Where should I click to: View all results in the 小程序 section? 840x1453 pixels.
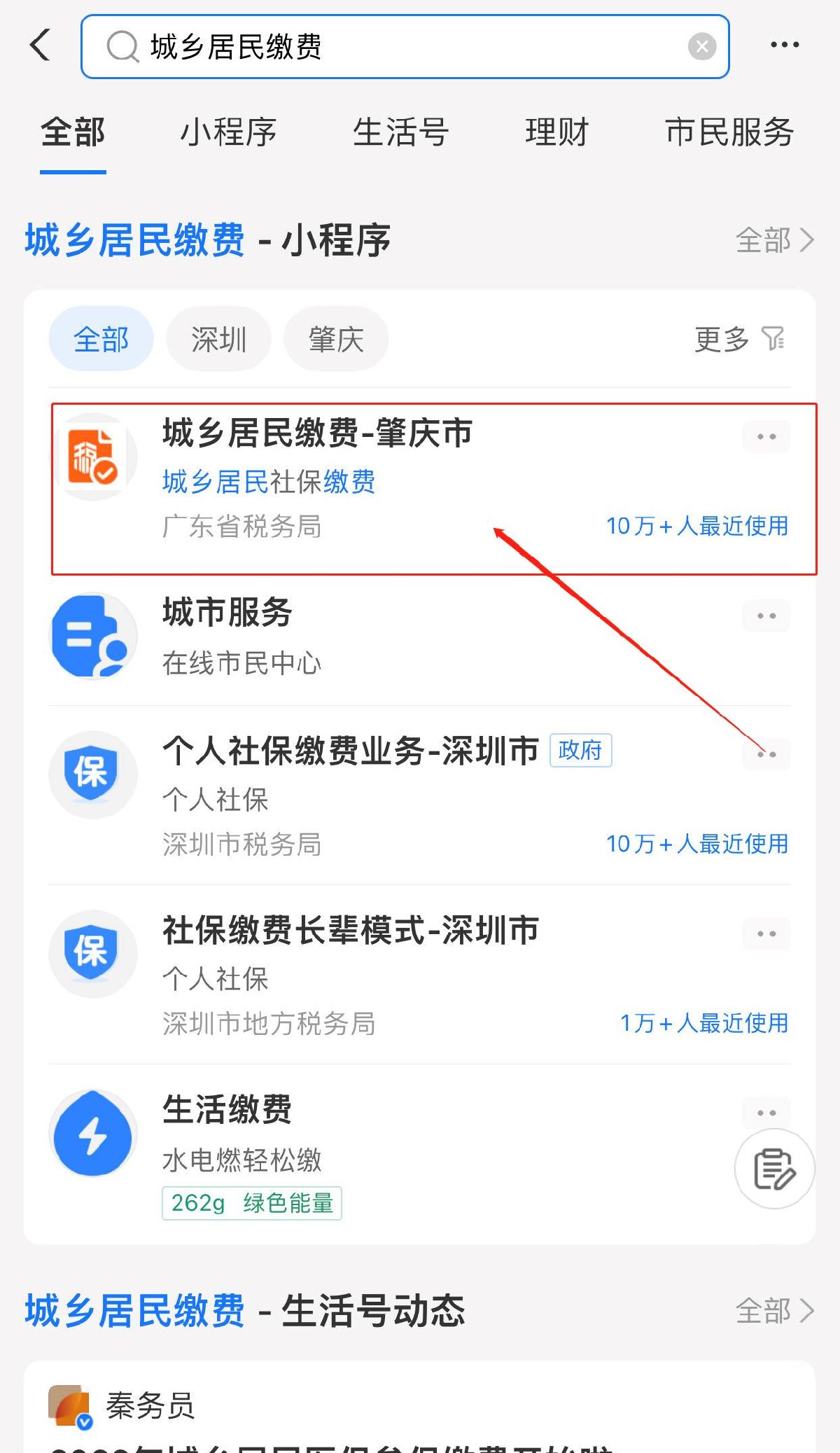coord(774,240)
